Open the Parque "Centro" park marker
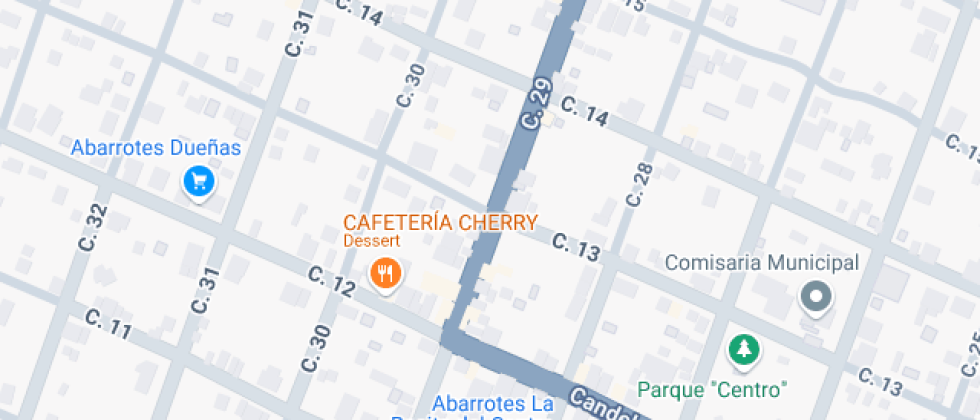The width and height of the screenshot is (980, 420). coord(743,350)
